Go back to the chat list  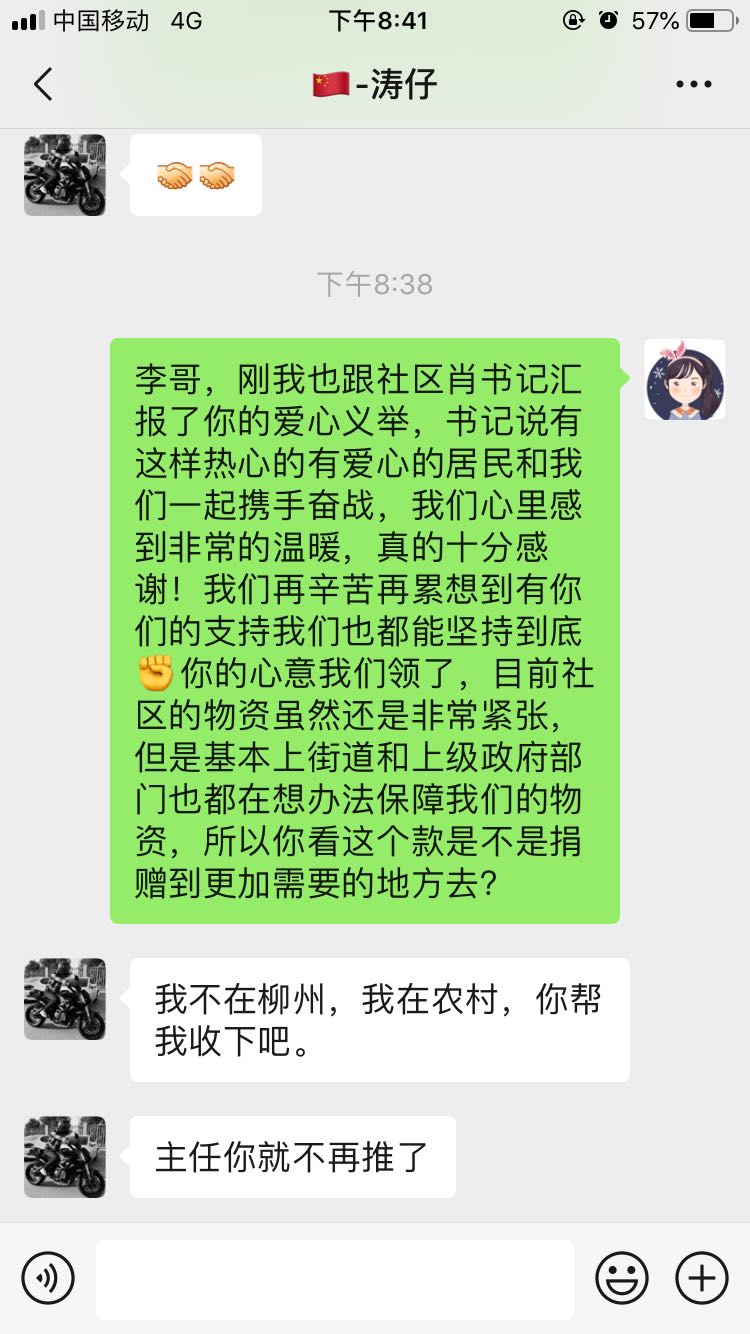coord(43,85)
